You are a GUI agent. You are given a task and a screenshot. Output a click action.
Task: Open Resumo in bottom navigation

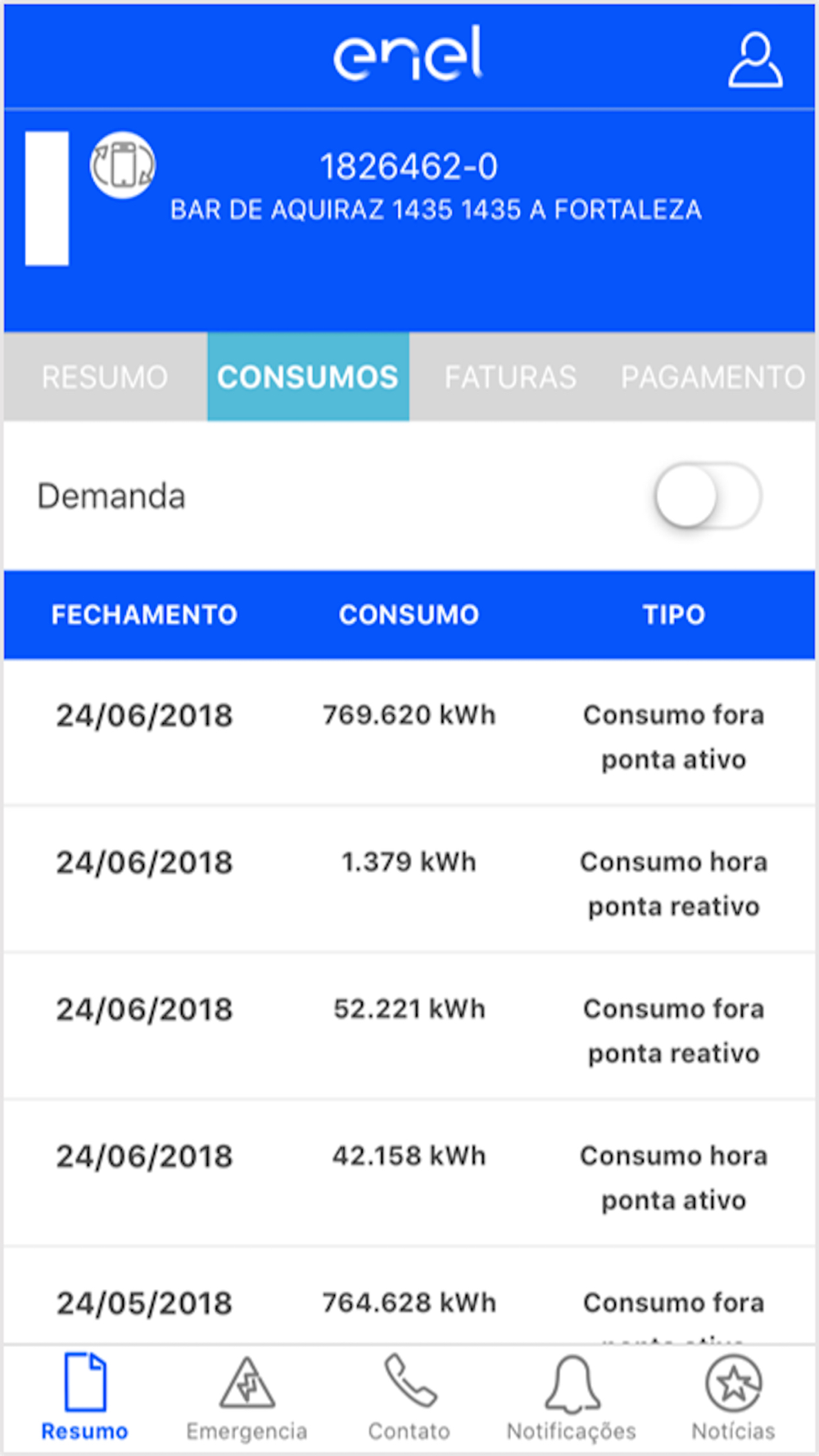point(84,1397)
